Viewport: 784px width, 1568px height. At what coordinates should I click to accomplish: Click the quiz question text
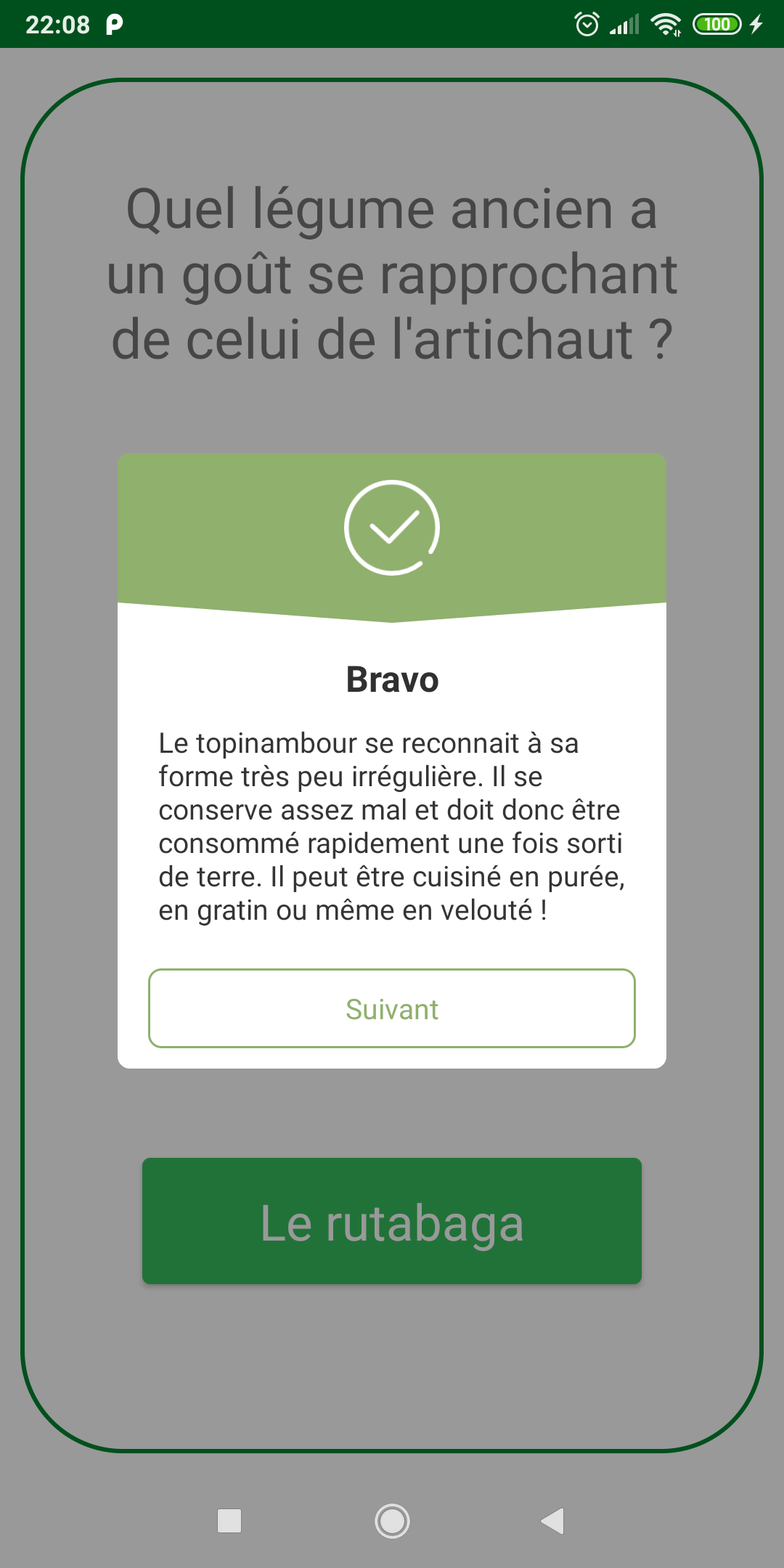392,274
